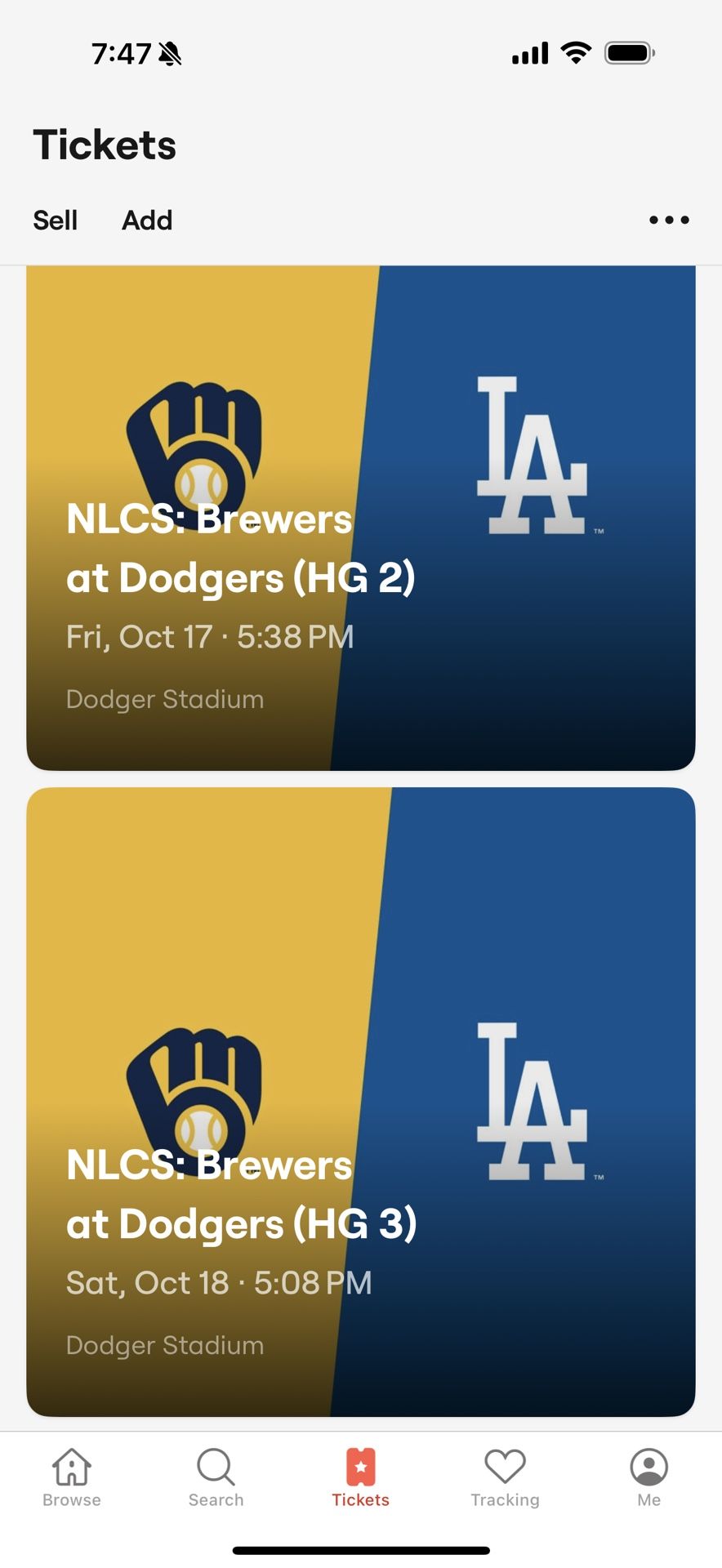722x1568 pixels.
Task: Go to the Search tab
Action: tap(216, 1477)
